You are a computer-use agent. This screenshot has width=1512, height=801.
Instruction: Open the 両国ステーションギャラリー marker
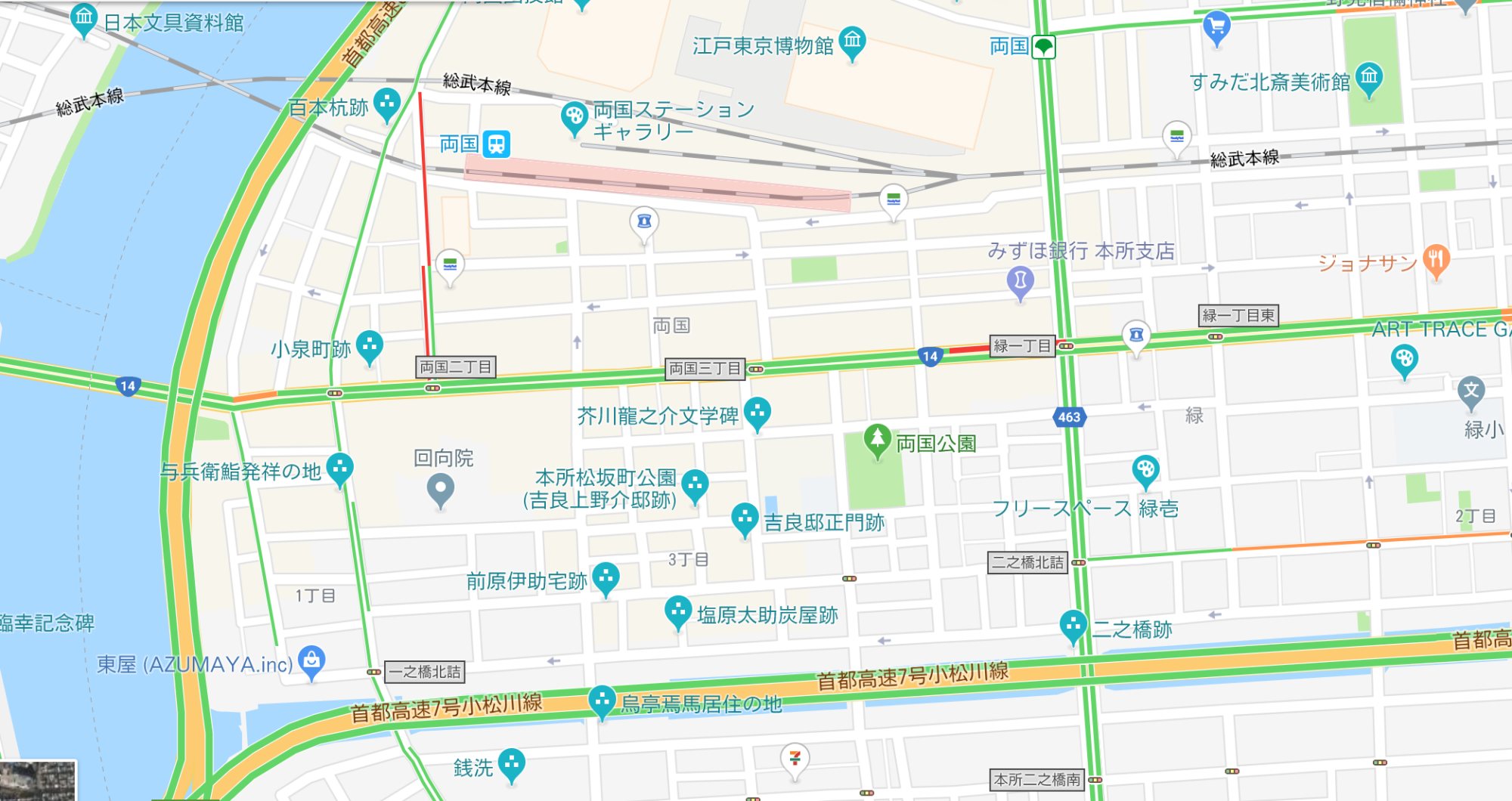[x=575, y=116]
